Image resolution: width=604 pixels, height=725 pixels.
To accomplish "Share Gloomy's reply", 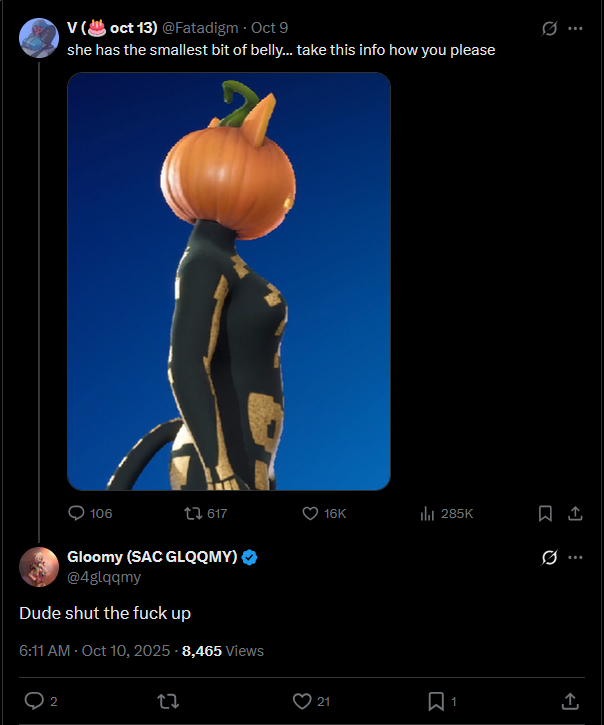I will pyautogui.click(x=570, y=701).
